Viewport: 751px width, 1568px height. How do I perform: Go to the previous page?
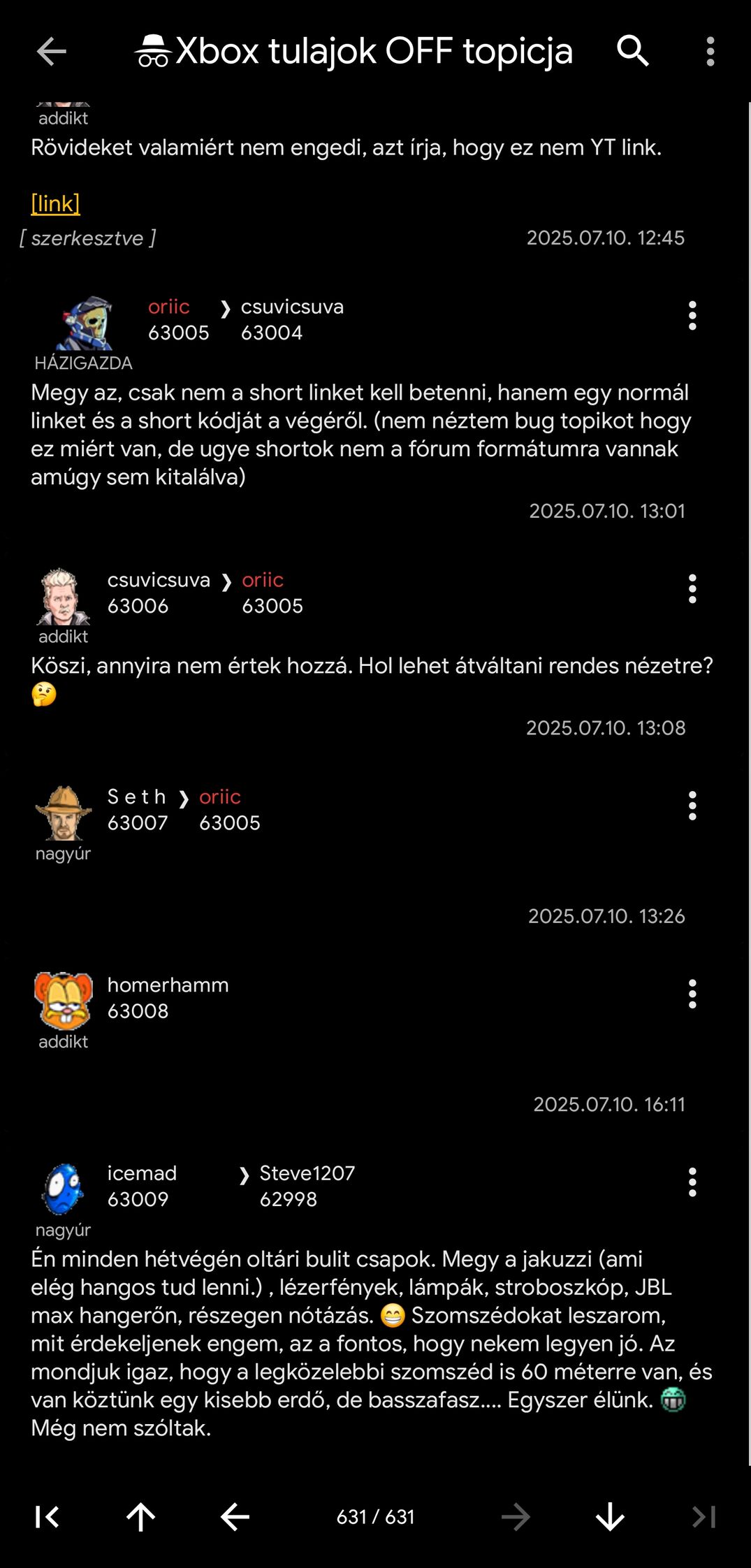(x=235, y=1516)
